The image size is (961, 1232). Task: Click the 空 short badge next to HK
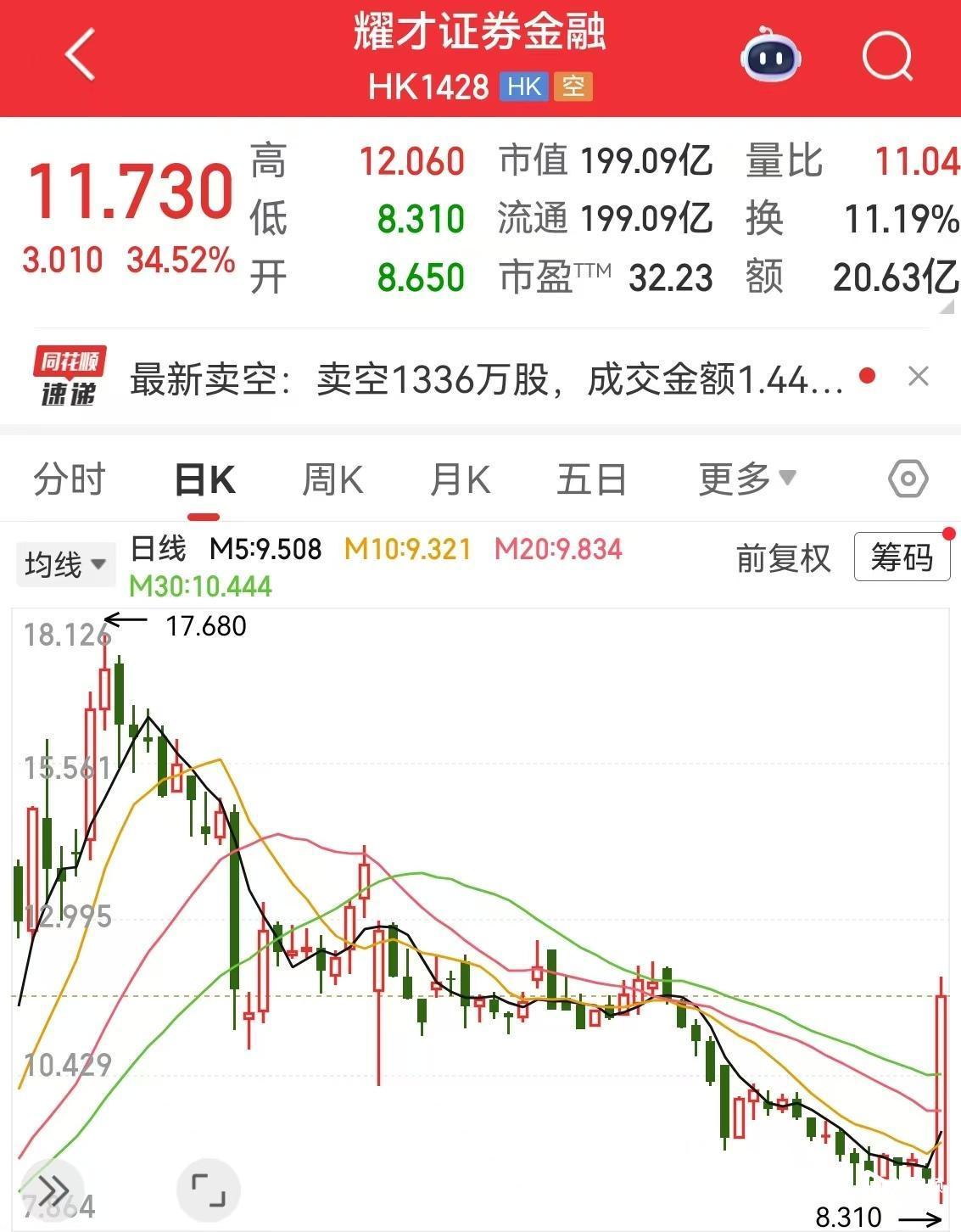[573, 87]
